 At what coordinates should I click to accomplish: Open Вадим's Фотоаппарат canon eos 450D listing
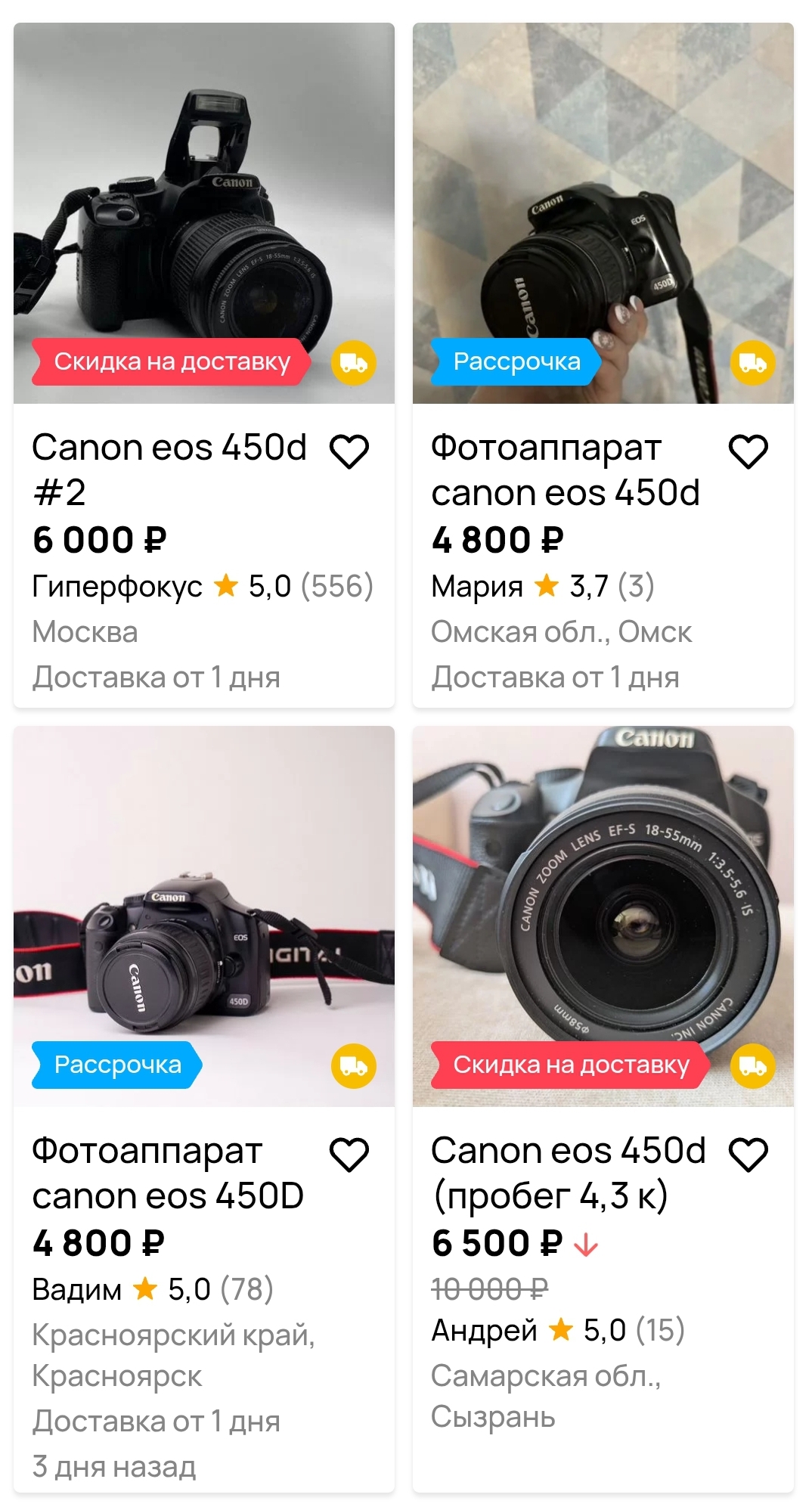168,1172
